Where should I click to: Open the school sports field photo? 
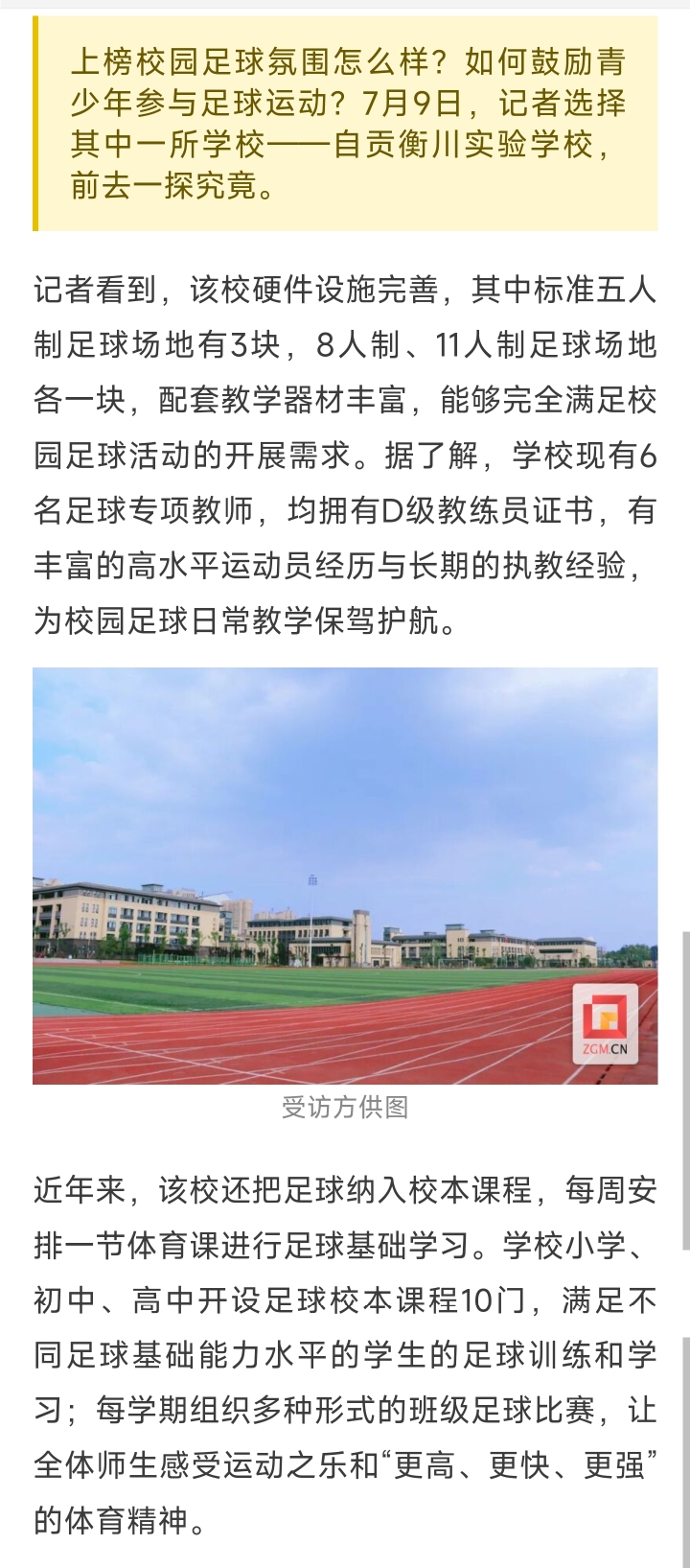tap(345, 876)
